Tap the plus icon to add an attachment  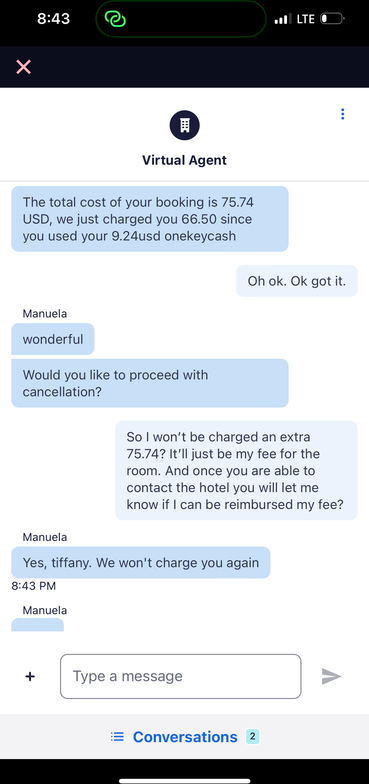pos(30,676)
